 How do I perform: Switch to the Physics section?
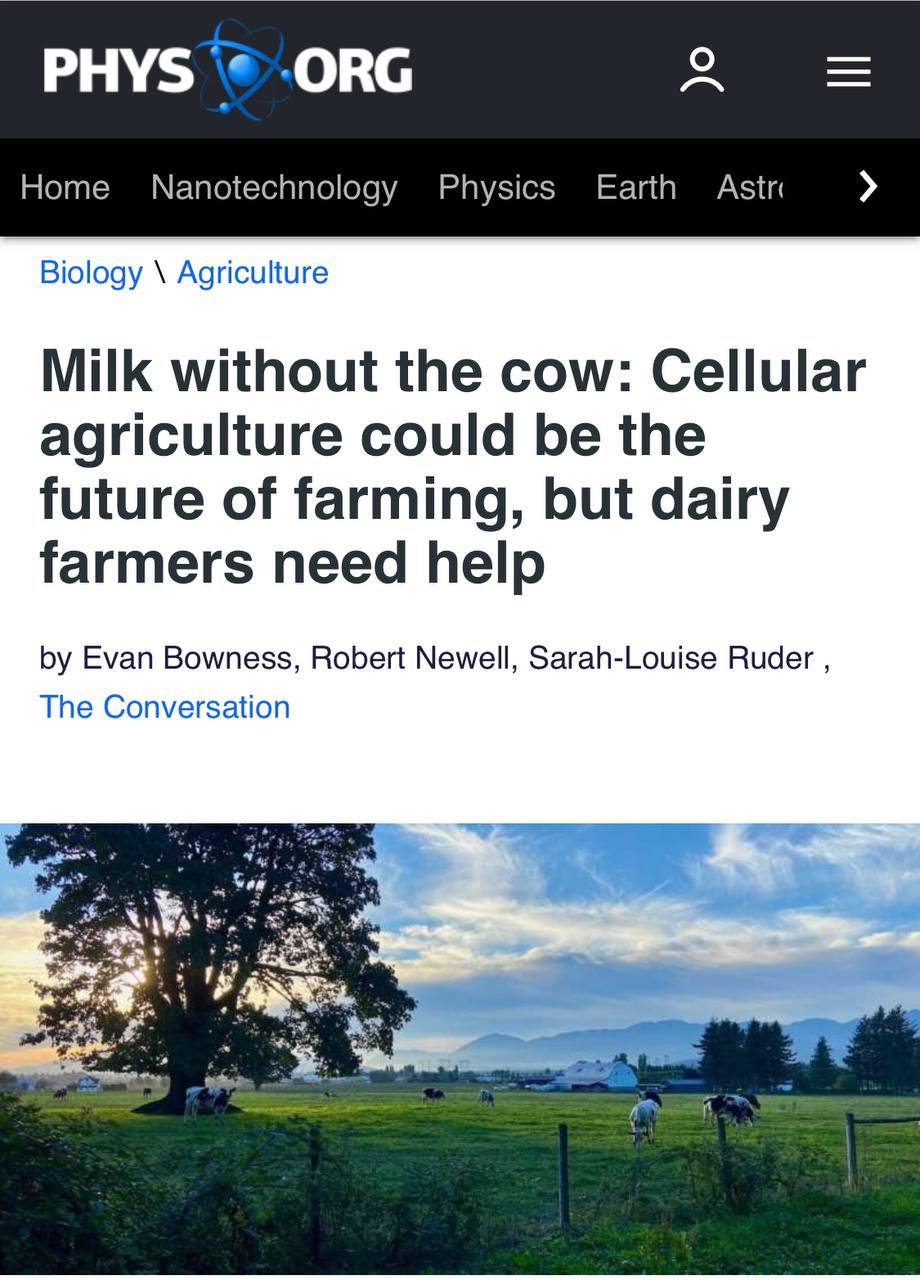496,187
